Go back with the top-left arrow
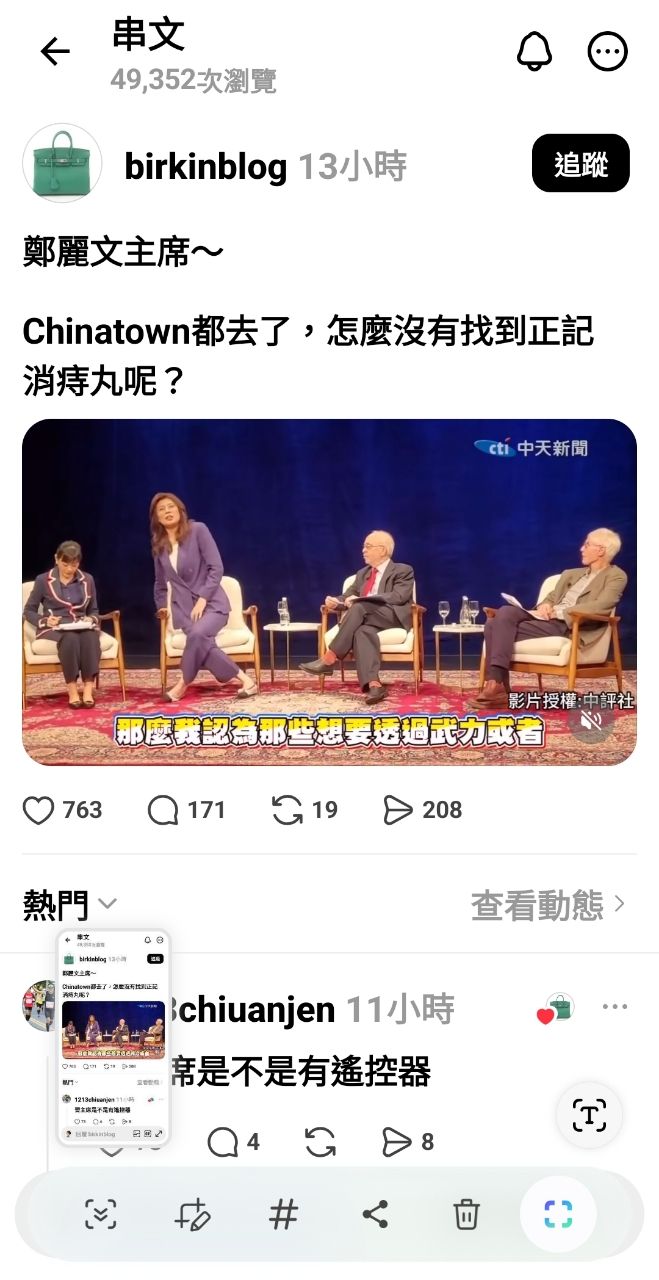The width and height of the screenshot is (659, 1280). coord(55,52)
